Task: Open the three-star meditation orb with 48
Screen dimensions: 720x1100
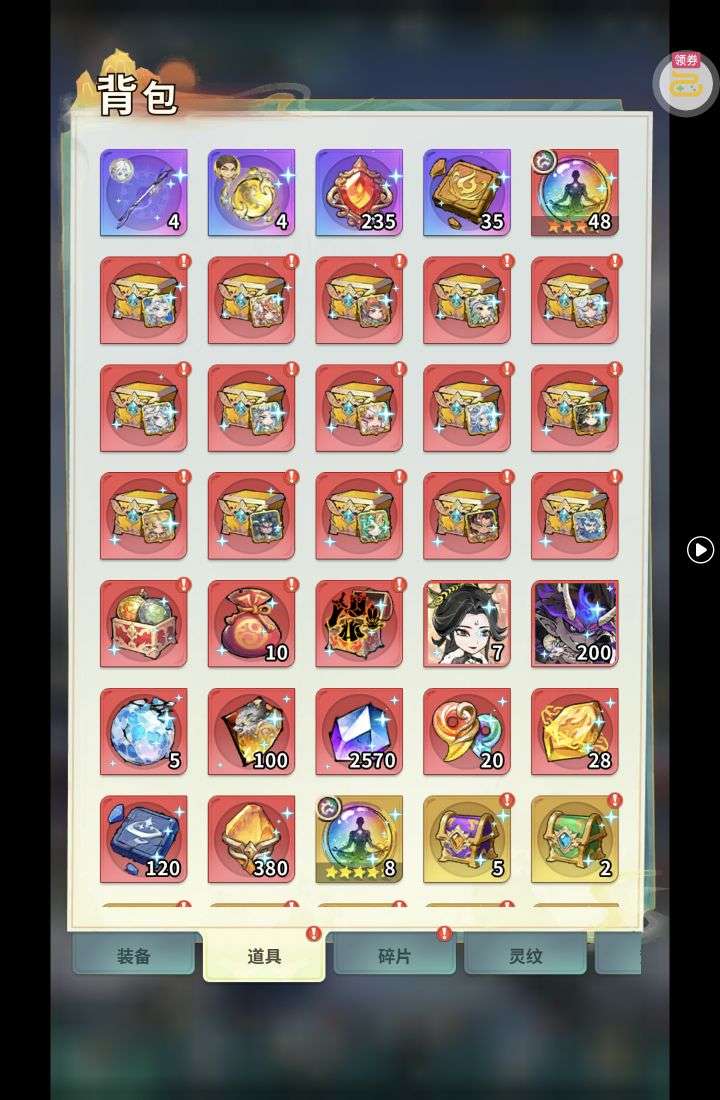Action: (x=575, y=193)
